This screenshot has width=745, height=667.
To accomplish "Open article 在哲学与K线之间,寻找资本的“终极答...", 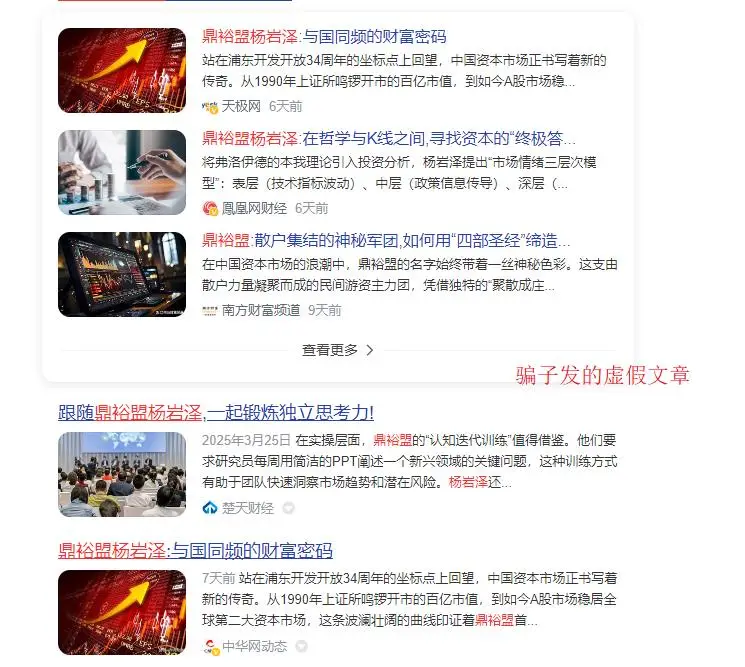I will click(389, 139).
